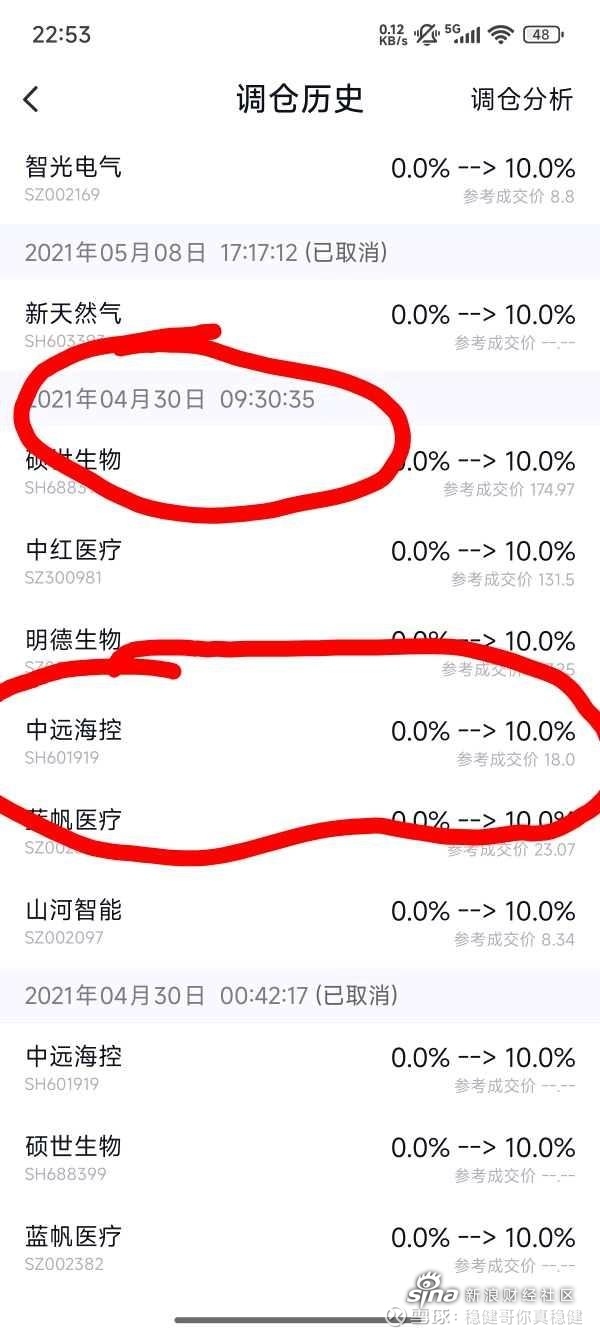The image size is (600, 1335).
Task: Select the 中红医疗 SZ300981 row
Action: pos(300,562)
